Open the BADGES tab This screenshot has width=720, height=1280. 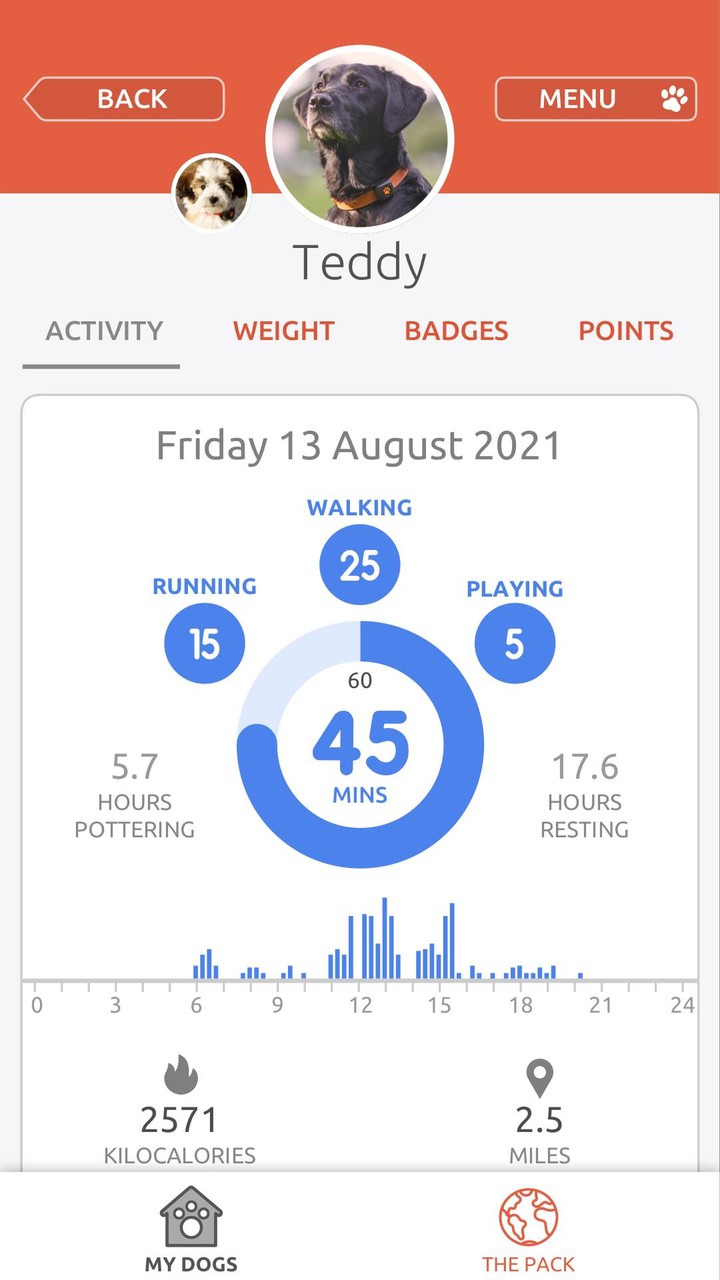pos(456,331)
